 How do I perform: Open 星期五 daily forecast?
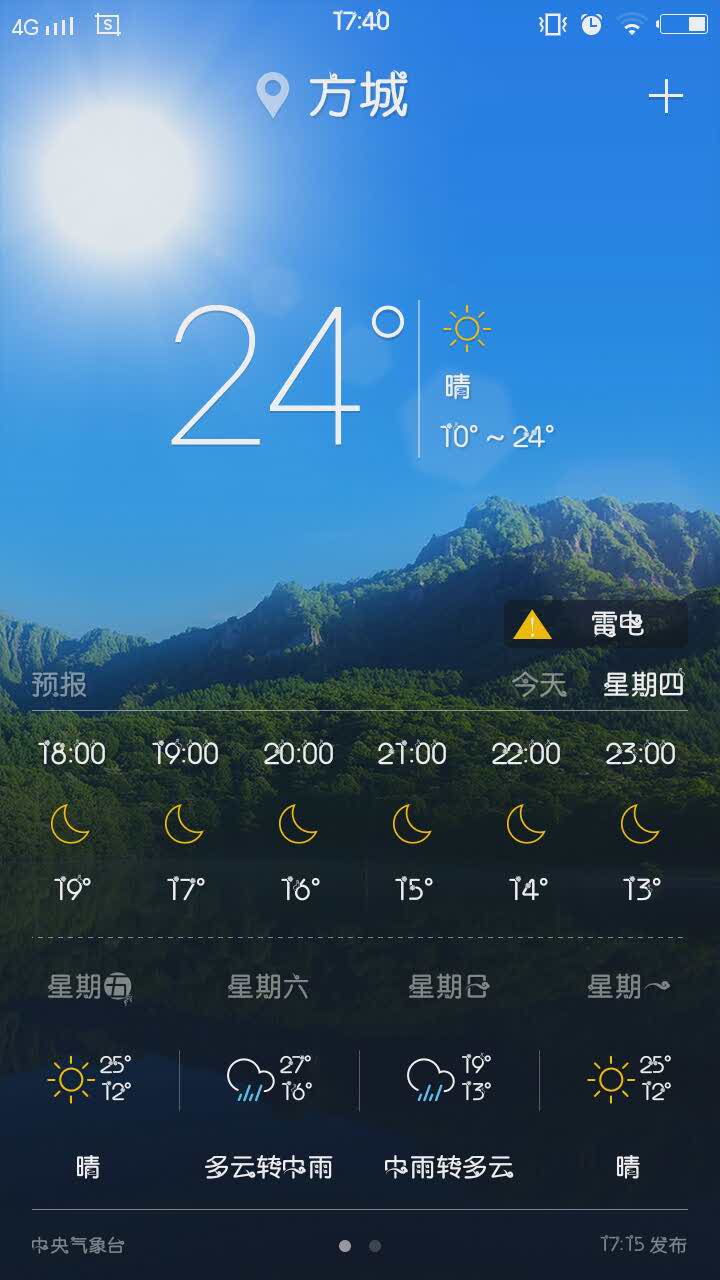(90, 1077)
